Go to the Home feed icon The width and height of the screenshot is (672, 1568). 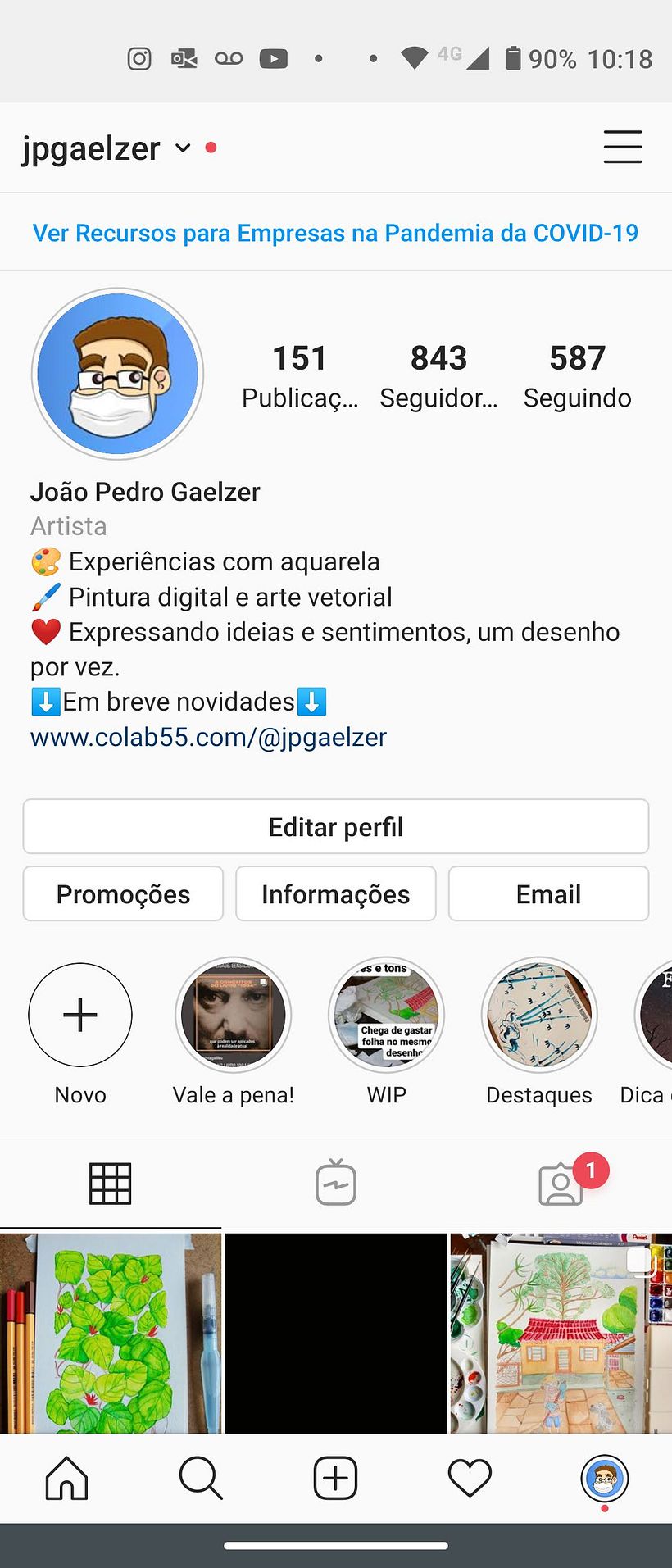(x=66, y=1478)
